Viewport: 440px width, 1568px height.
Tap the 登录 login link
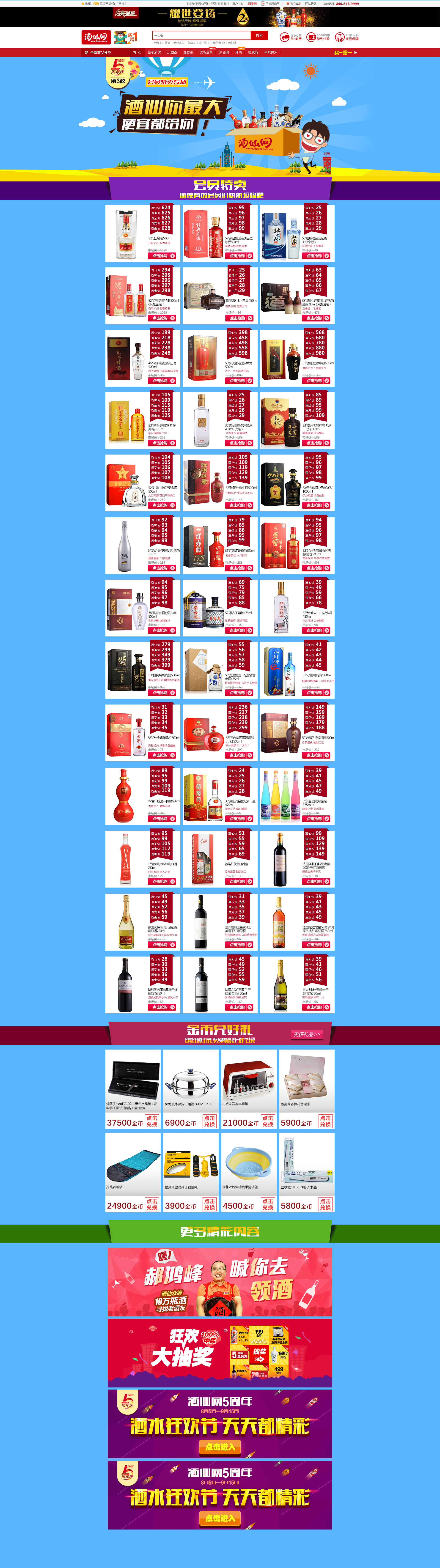coord(214,4)
